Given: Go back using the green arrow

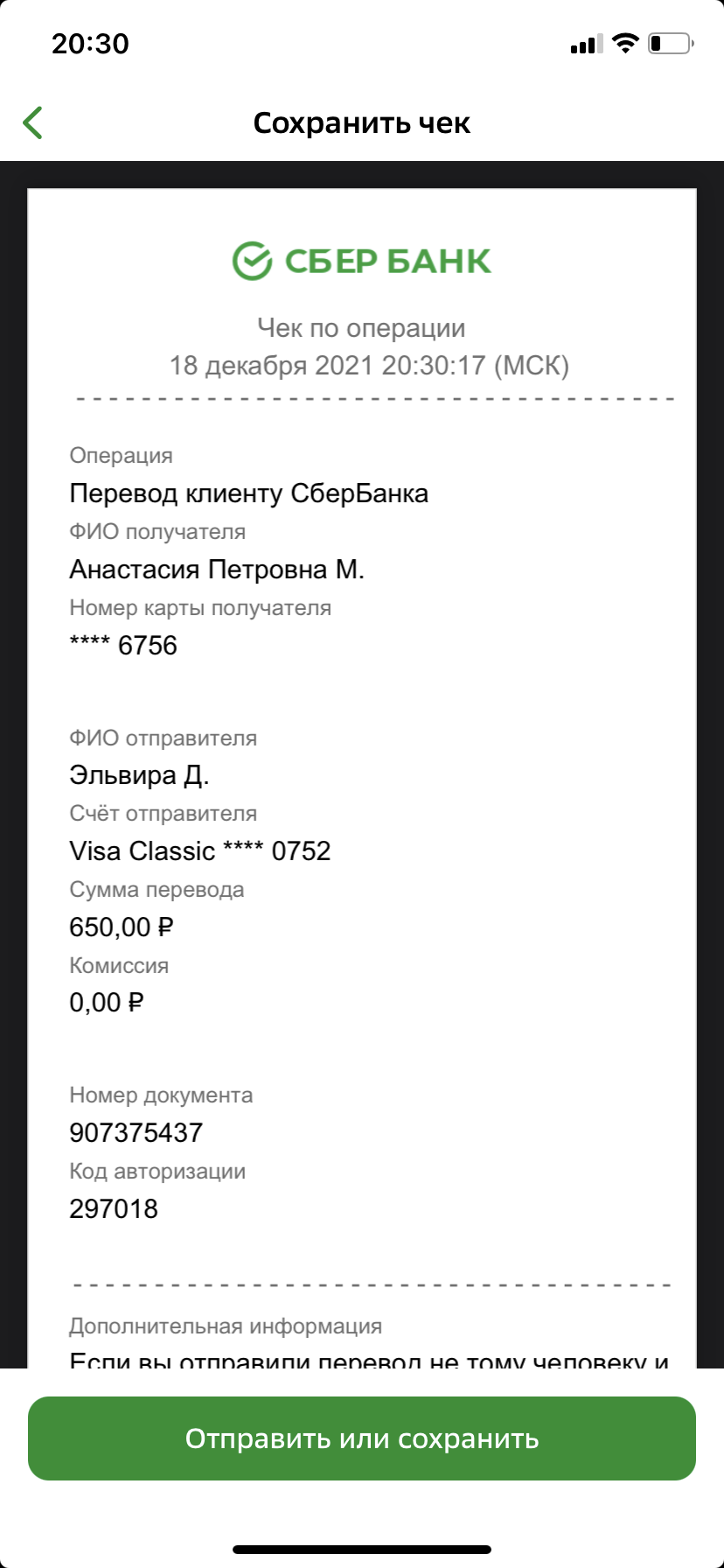Looking at the screenshot, I should 33,123.
